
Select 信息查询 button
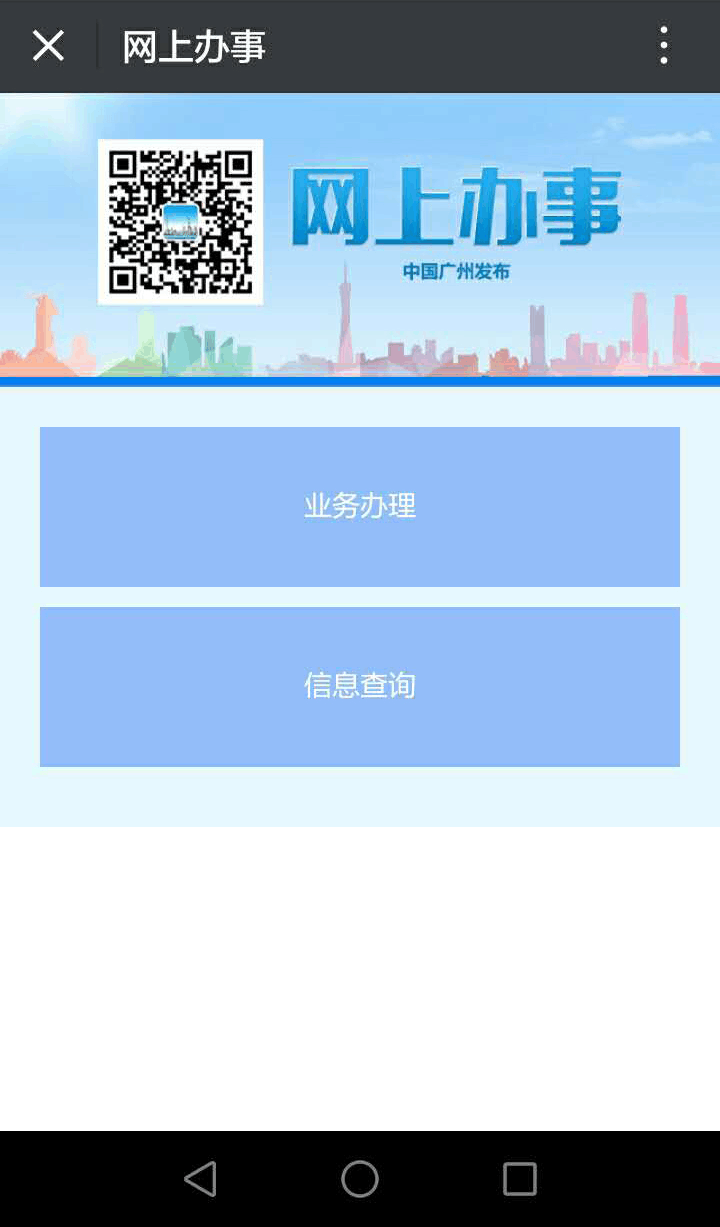tap(360, 687)
